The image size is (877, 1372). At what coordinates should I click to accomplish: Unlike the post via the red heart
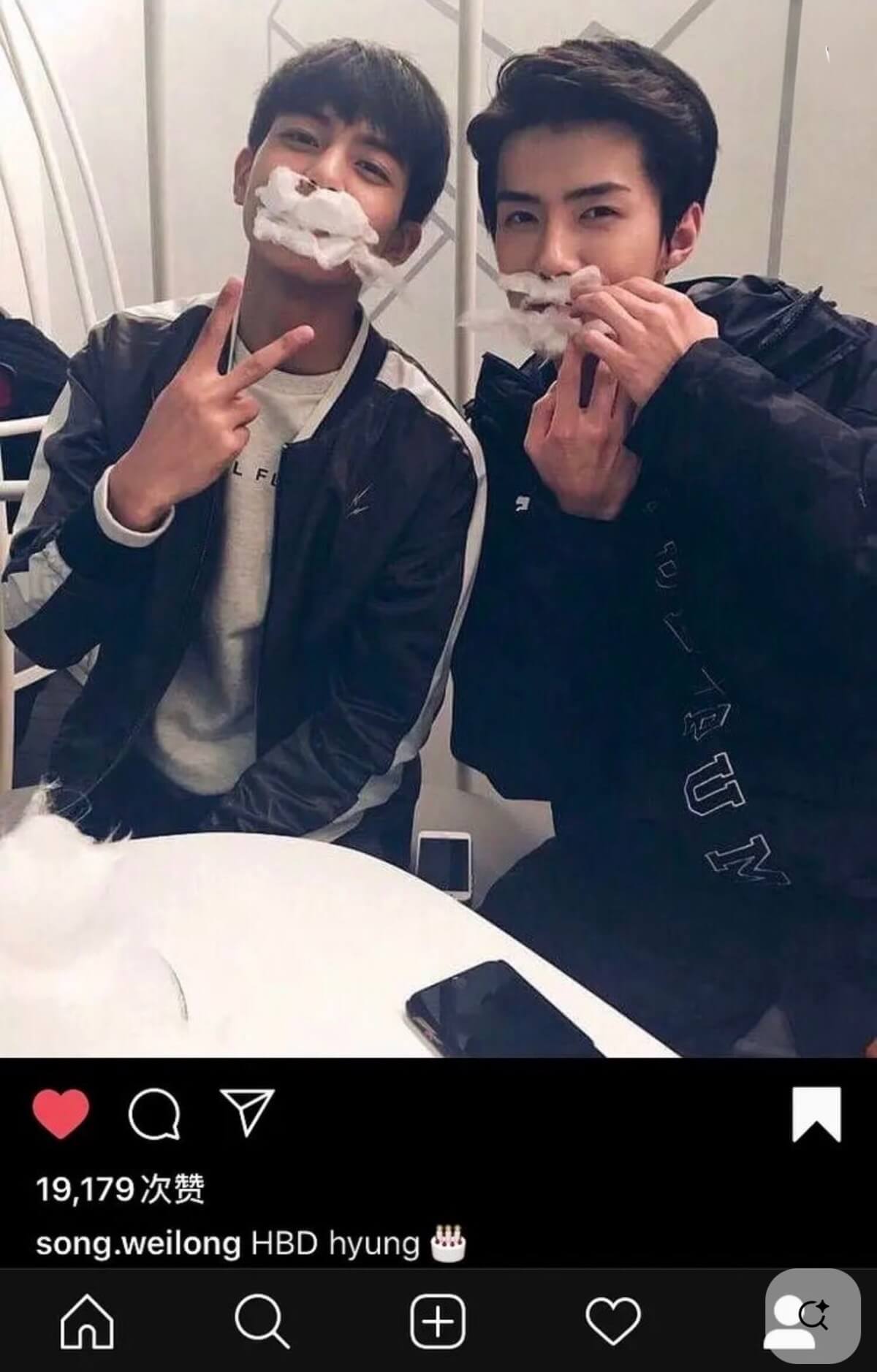61,1114
